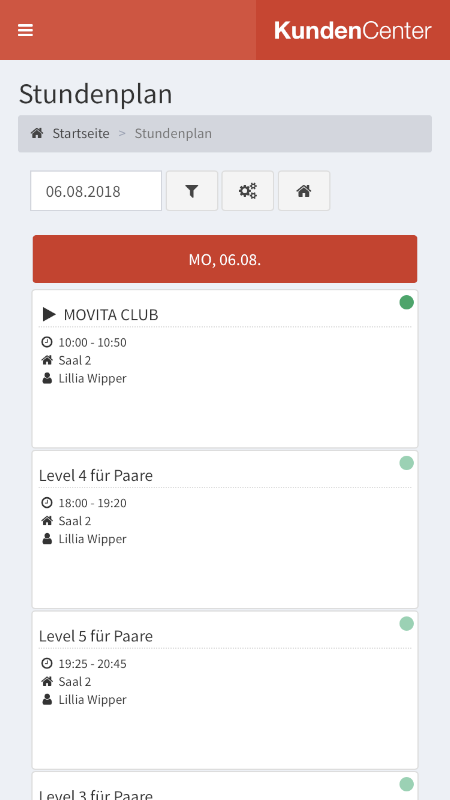Open the Level 5 für Paare card
The width and height of the screenshot is (450, 800).
(x=225, y=690)
